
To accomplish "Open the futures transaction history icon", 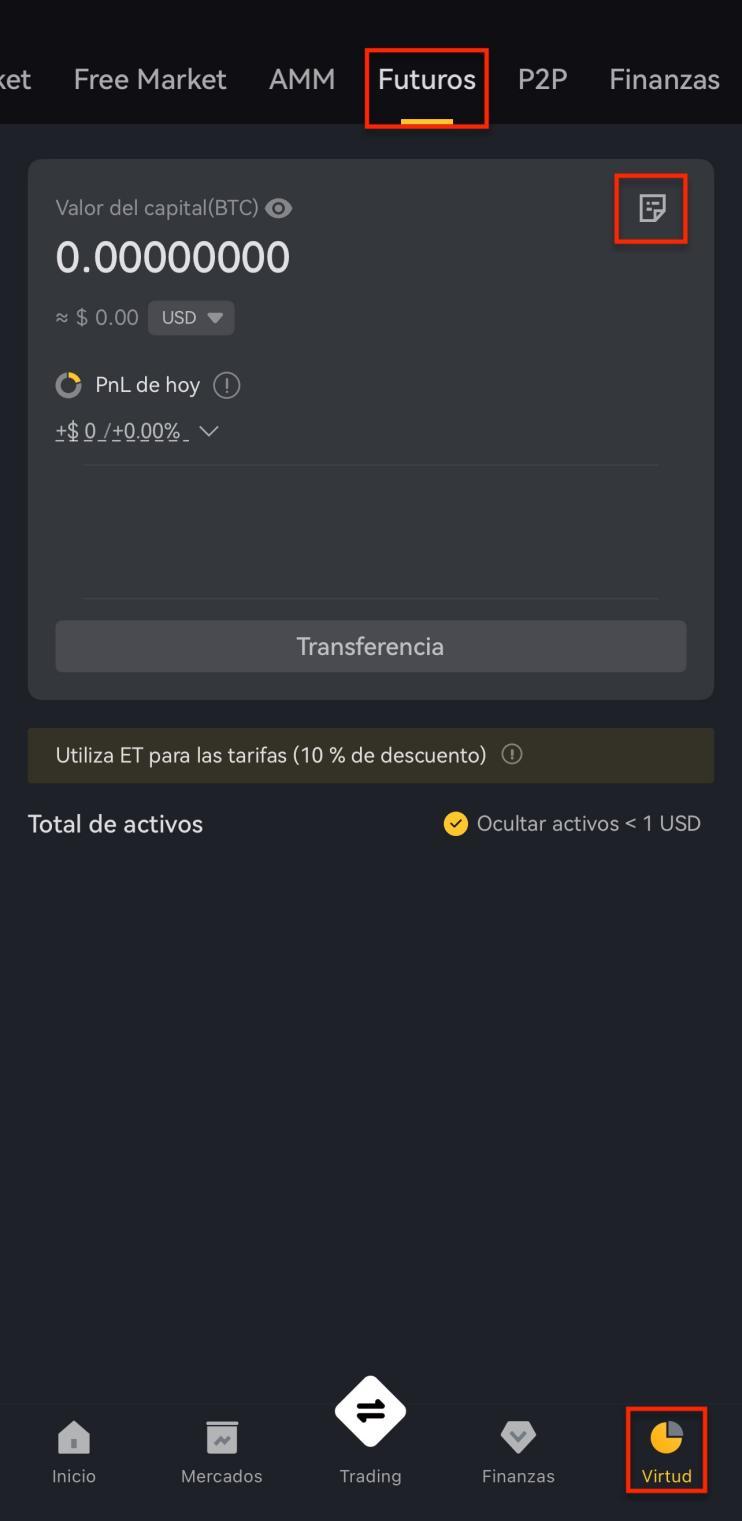I will [x=652, y=209].
